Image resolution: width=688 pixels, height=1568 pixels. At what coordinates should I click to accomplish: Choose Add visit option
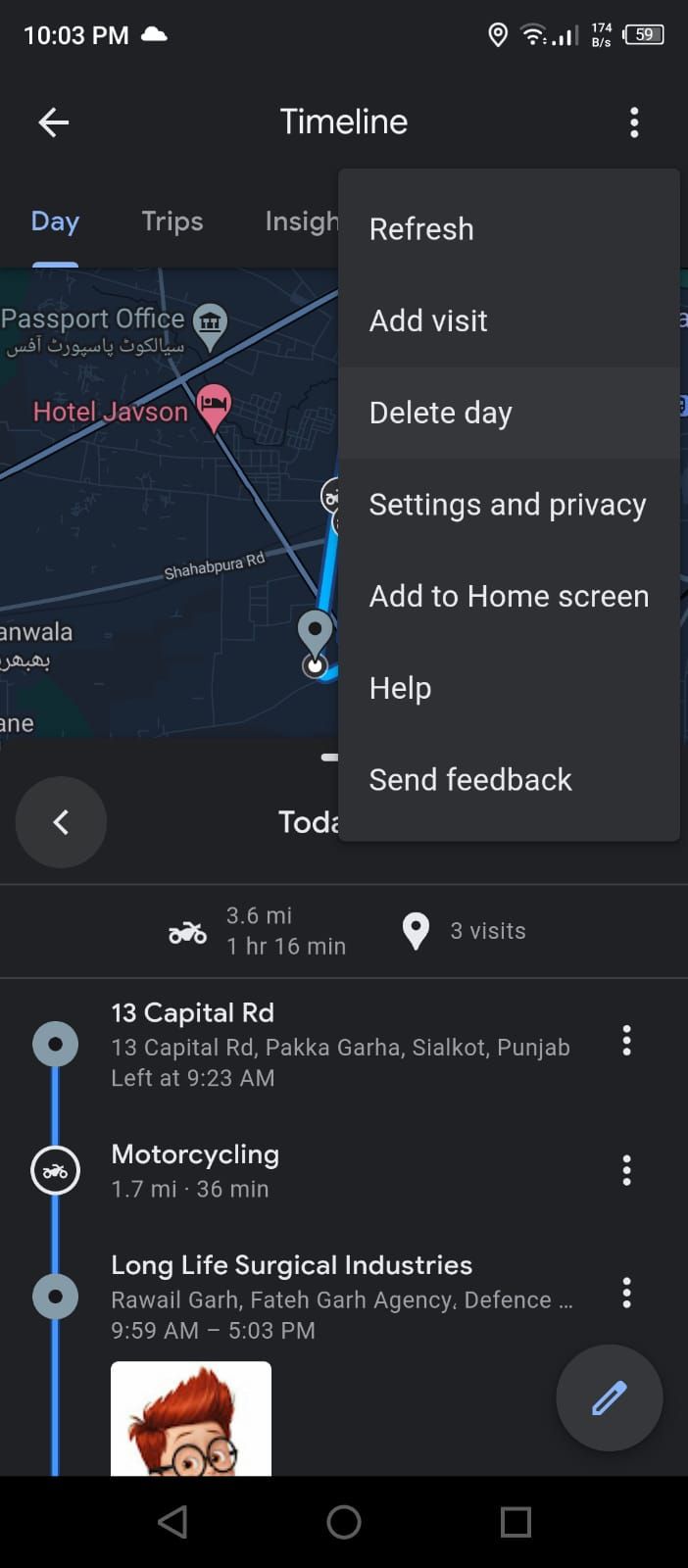pyautogui.click(x=428, y=320)
